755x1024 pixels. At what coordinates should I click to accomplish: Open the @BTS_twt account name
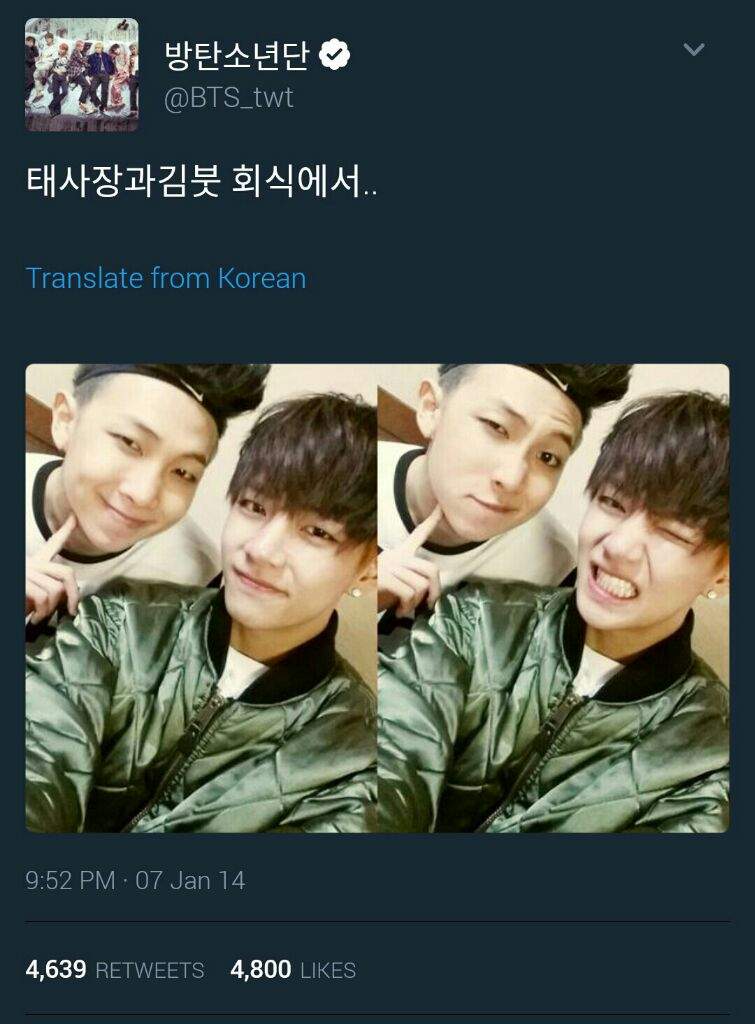(228, 98)
